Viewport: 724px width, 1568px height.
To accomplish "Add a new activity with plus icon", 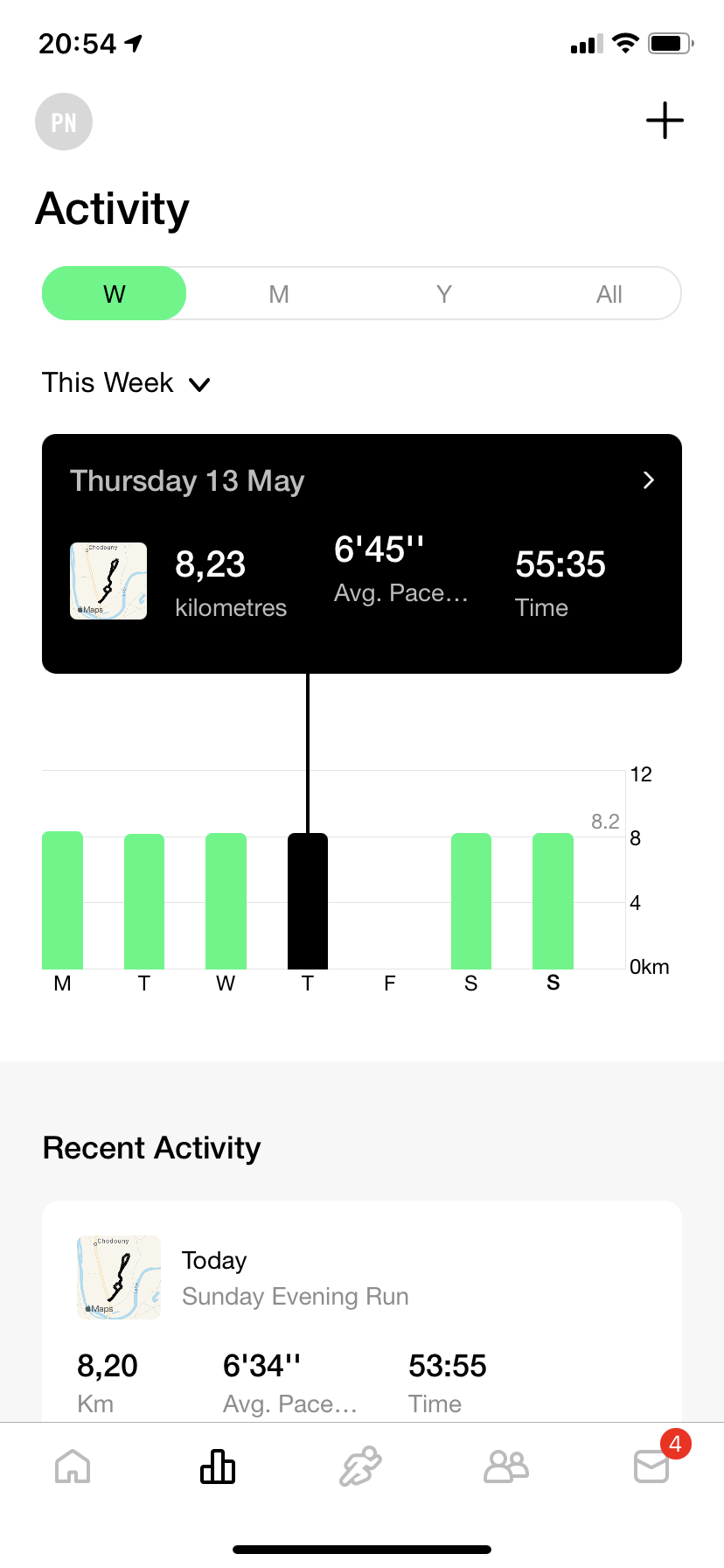I will pos(665,121).
